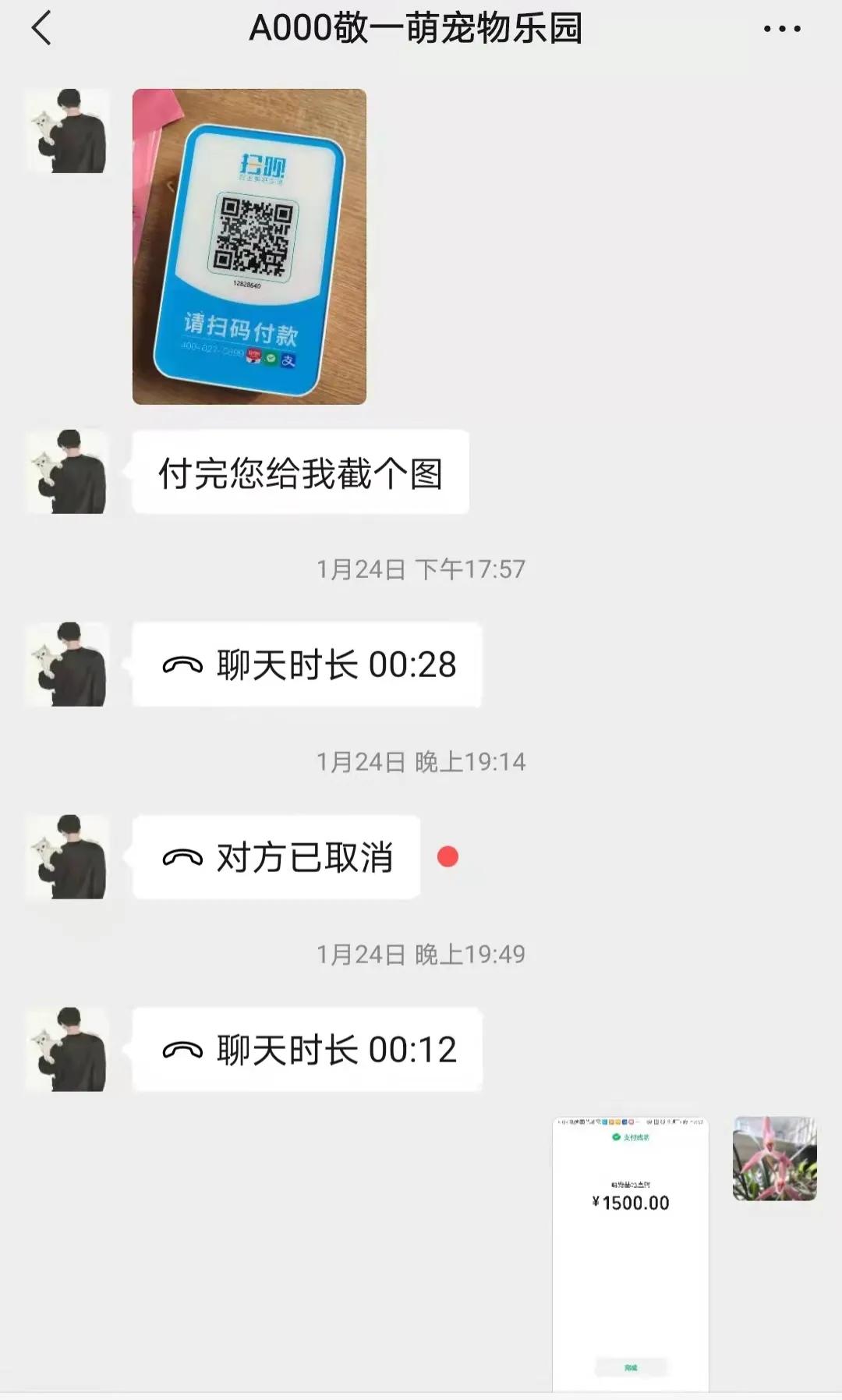Image resolution: width=842 pixels, height=1400 pixels.
Task: Tap the avatar beside 付完您给我截个图
Action: coord(69,472)
